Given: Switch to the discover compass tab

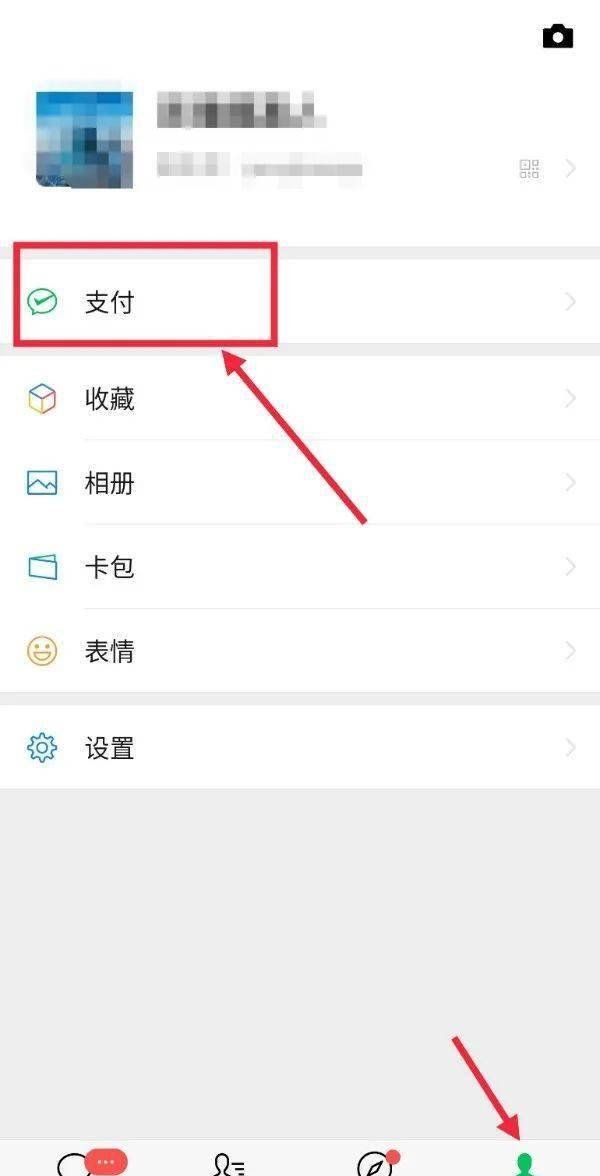Looking at the screenshot, I should pos(375,1162).
